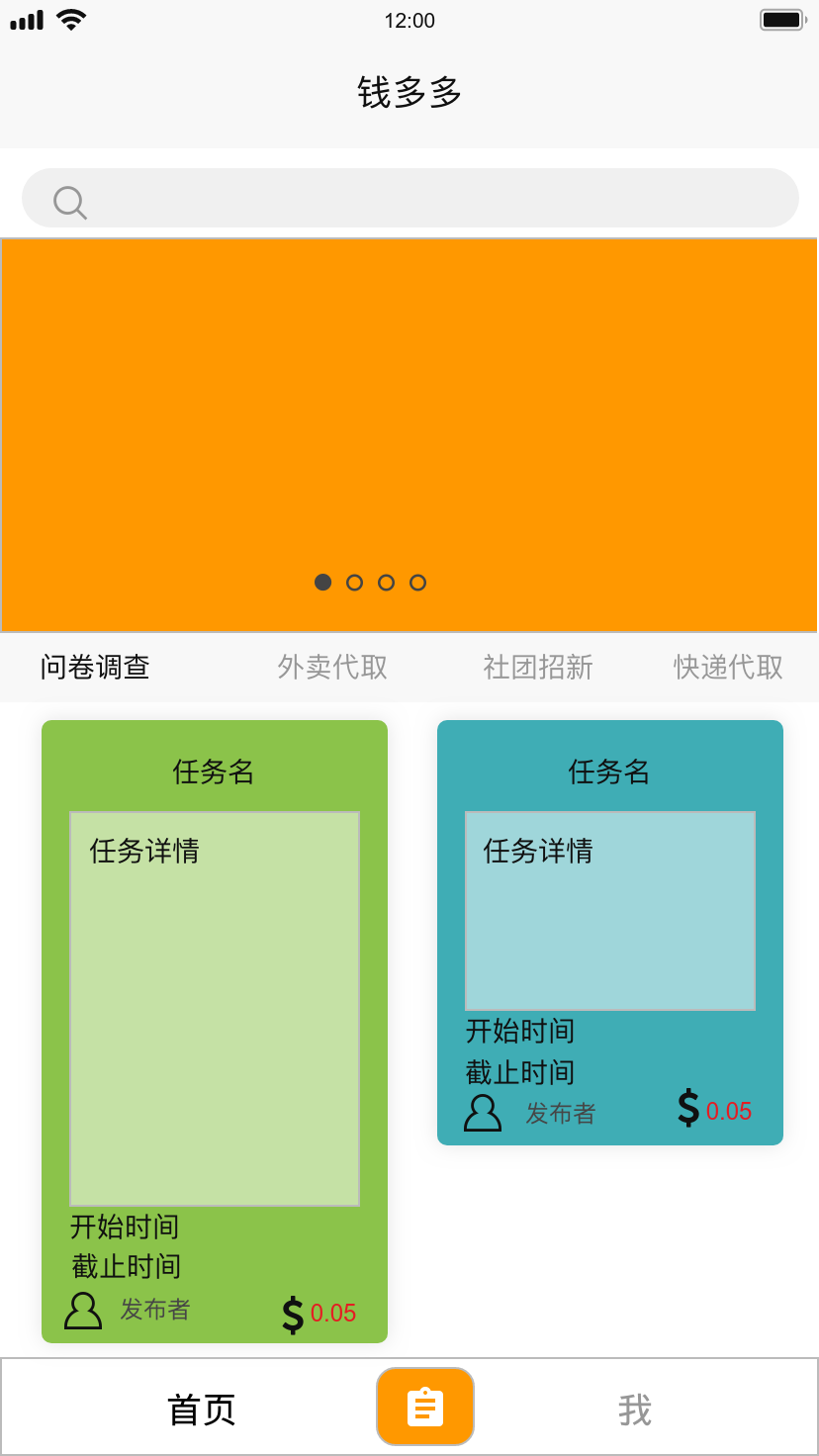Image resolution: width=819 pixels, height=1456 pixels.
Task: Open the green 任务名 task card
Action: [x=215, y=1032]
